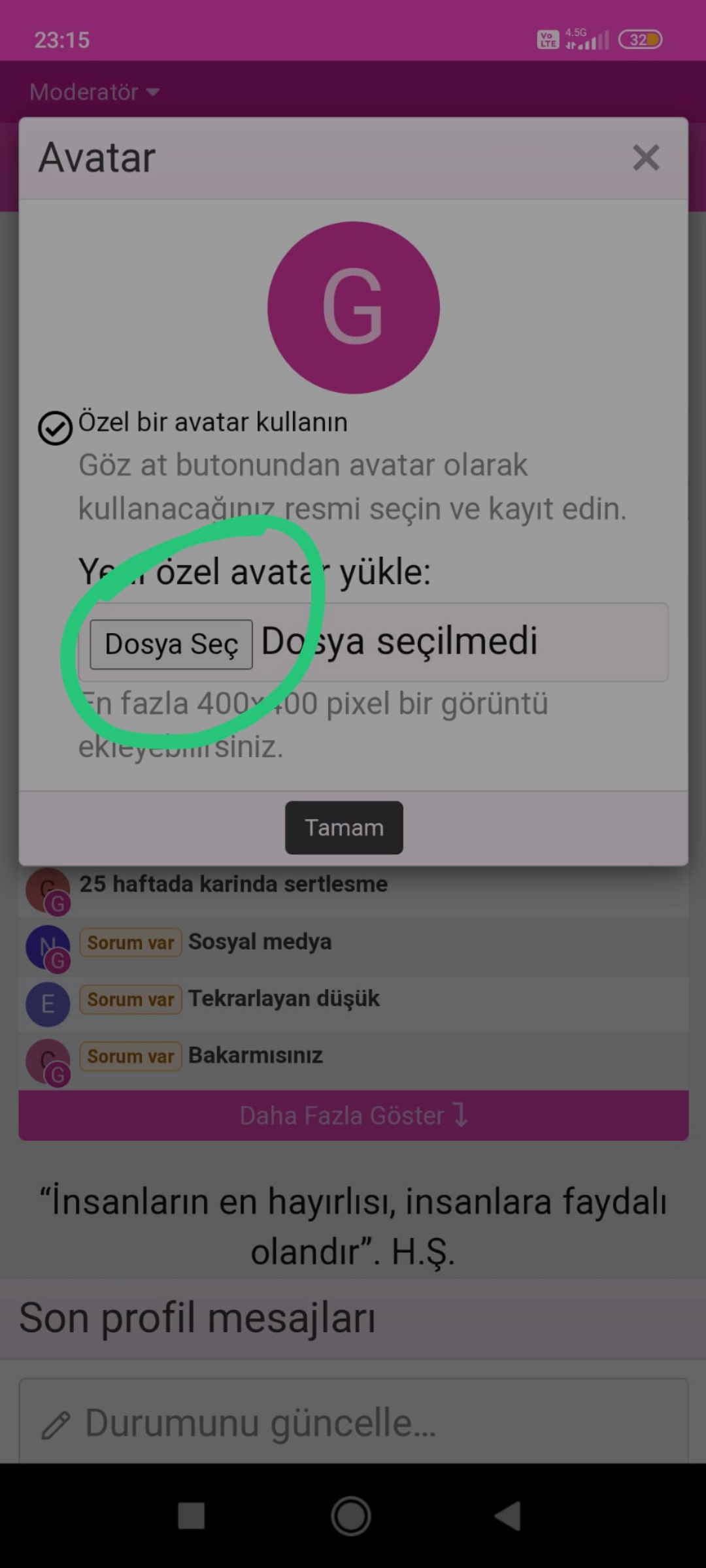Screen dimensions: 706x1568
Task: Go to the system home screen
Action: 351,1516
